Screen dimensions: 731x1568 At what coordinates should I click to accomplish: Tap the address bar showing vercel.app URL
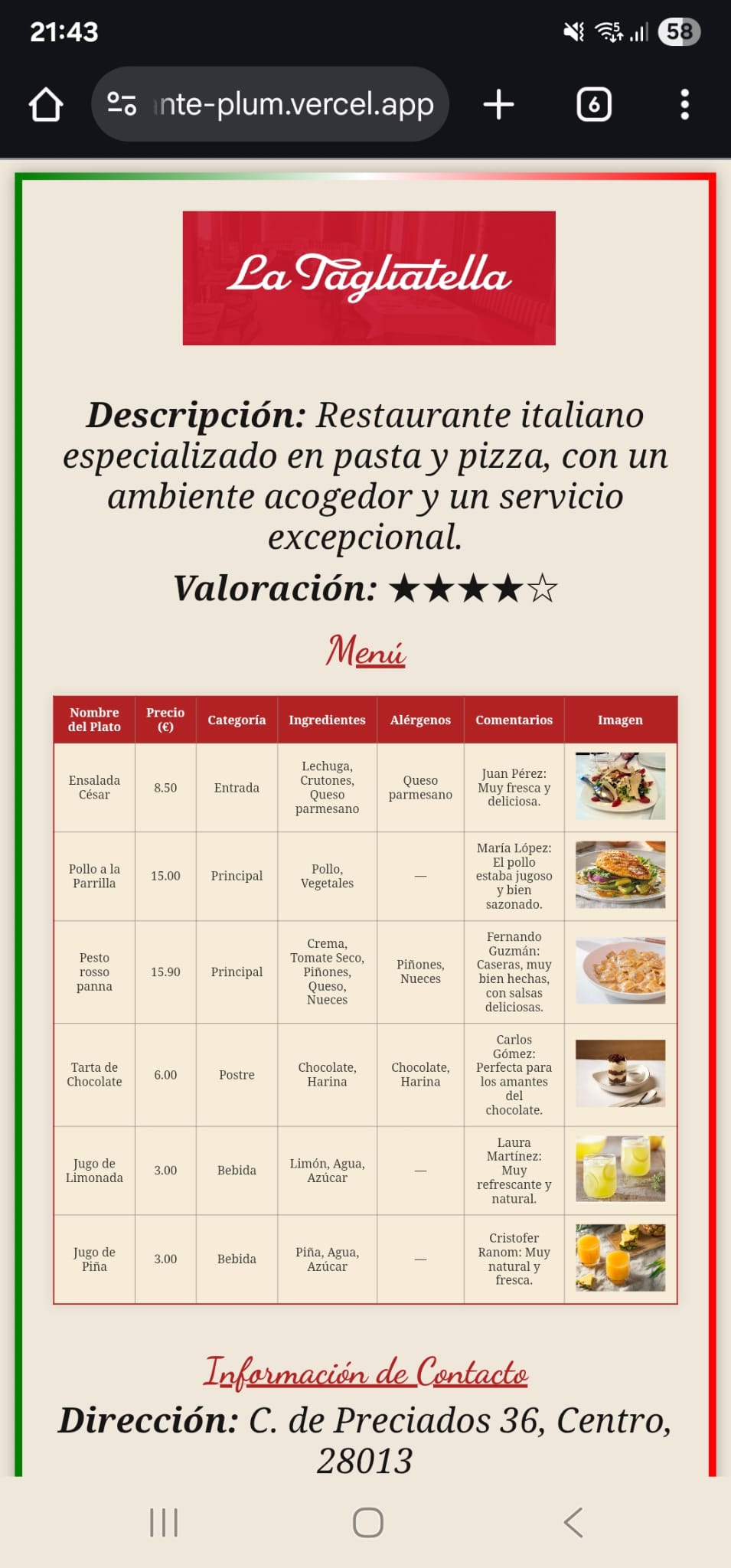[295, 105]
